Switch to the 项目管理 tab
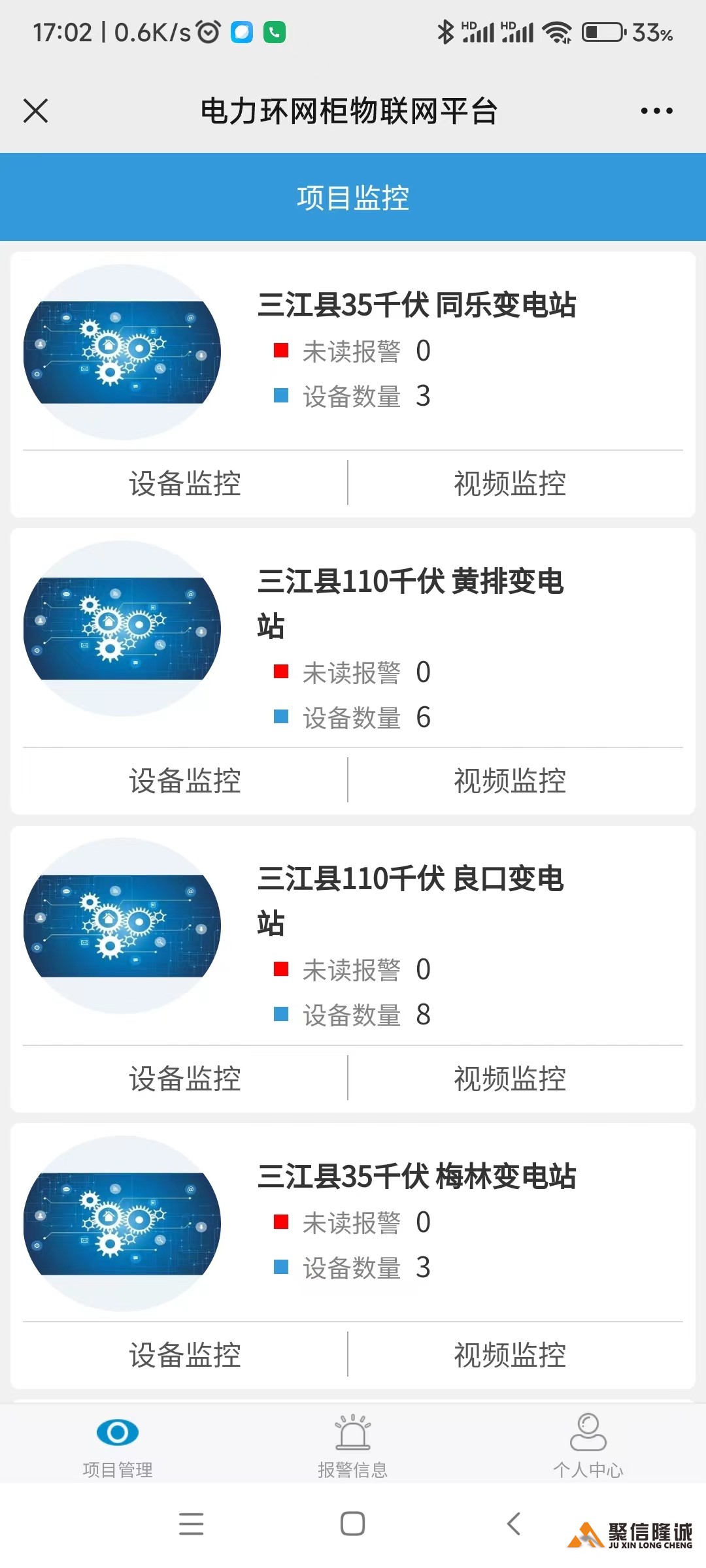706x1568 pixels. click(x=118, y=1445)
